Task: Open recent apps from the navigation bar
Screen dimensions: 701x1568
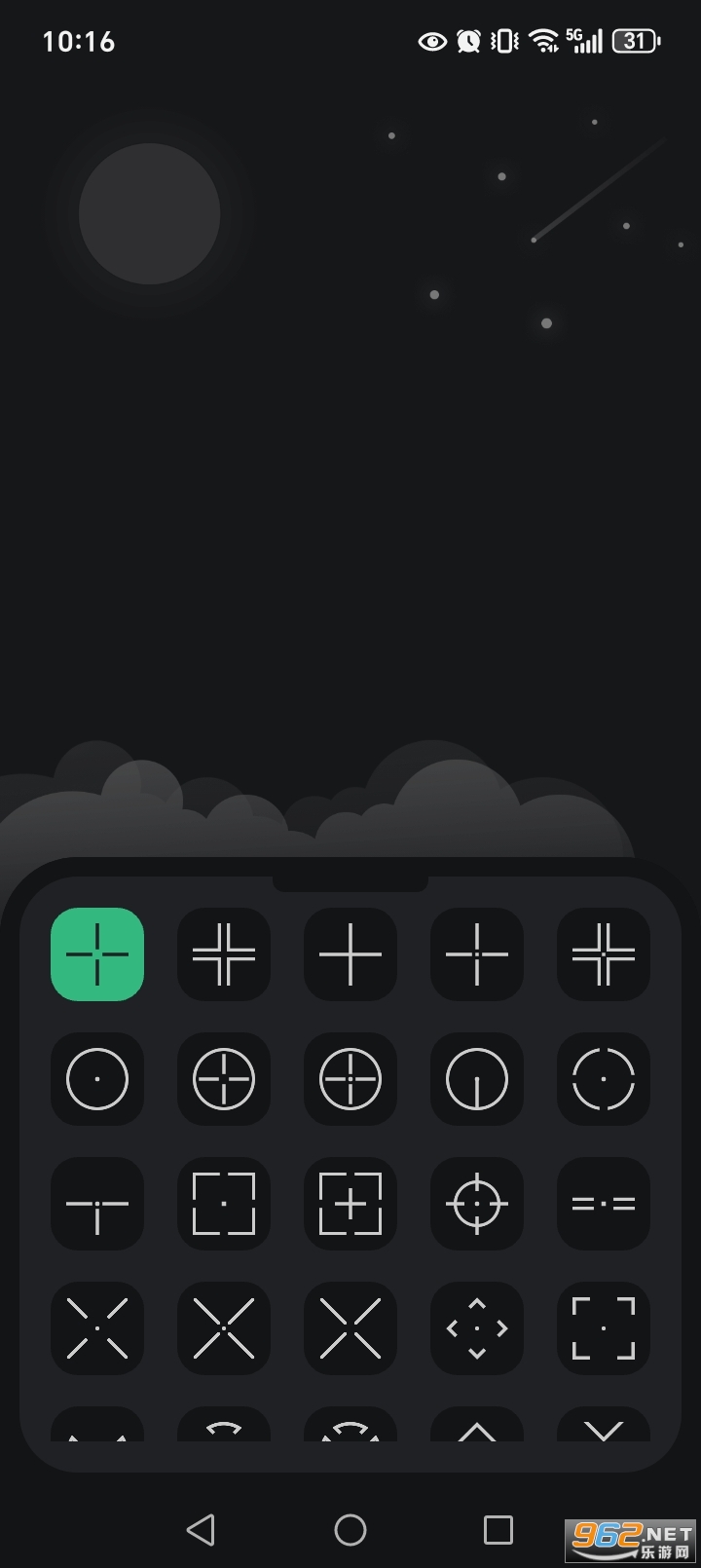Action: tap(498, 1530)
